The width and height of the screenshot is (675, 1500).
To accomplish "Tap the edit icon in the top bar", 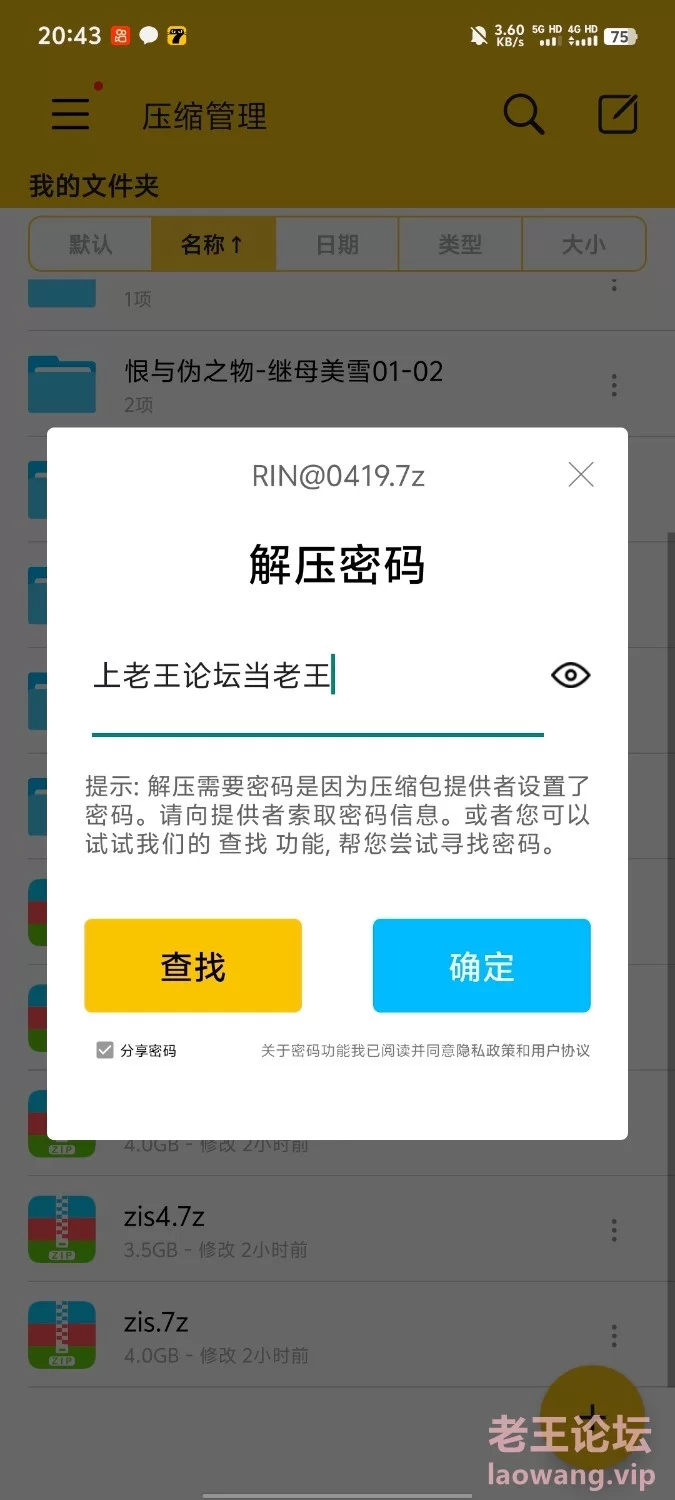I will coord(617,115).
